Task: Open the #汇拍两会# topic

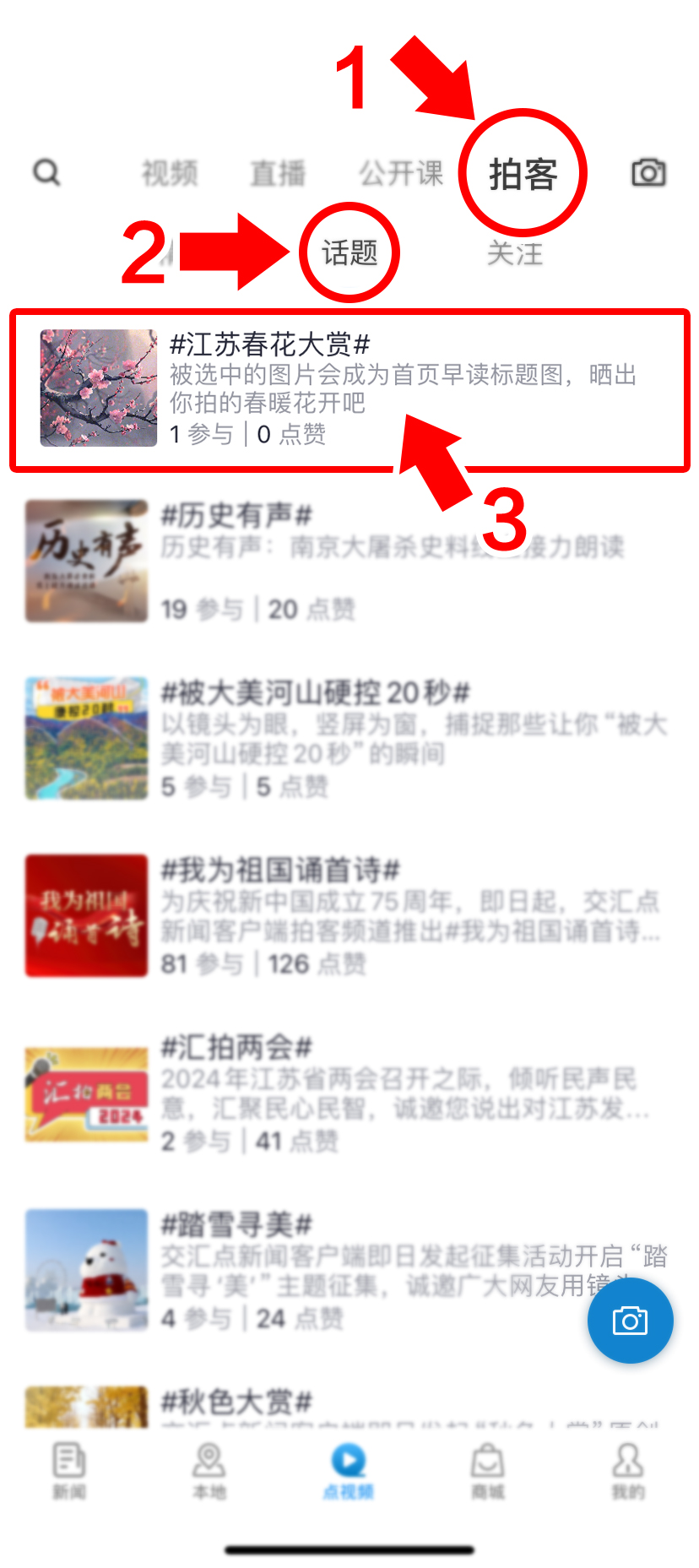Action: tap(349, 1093)
